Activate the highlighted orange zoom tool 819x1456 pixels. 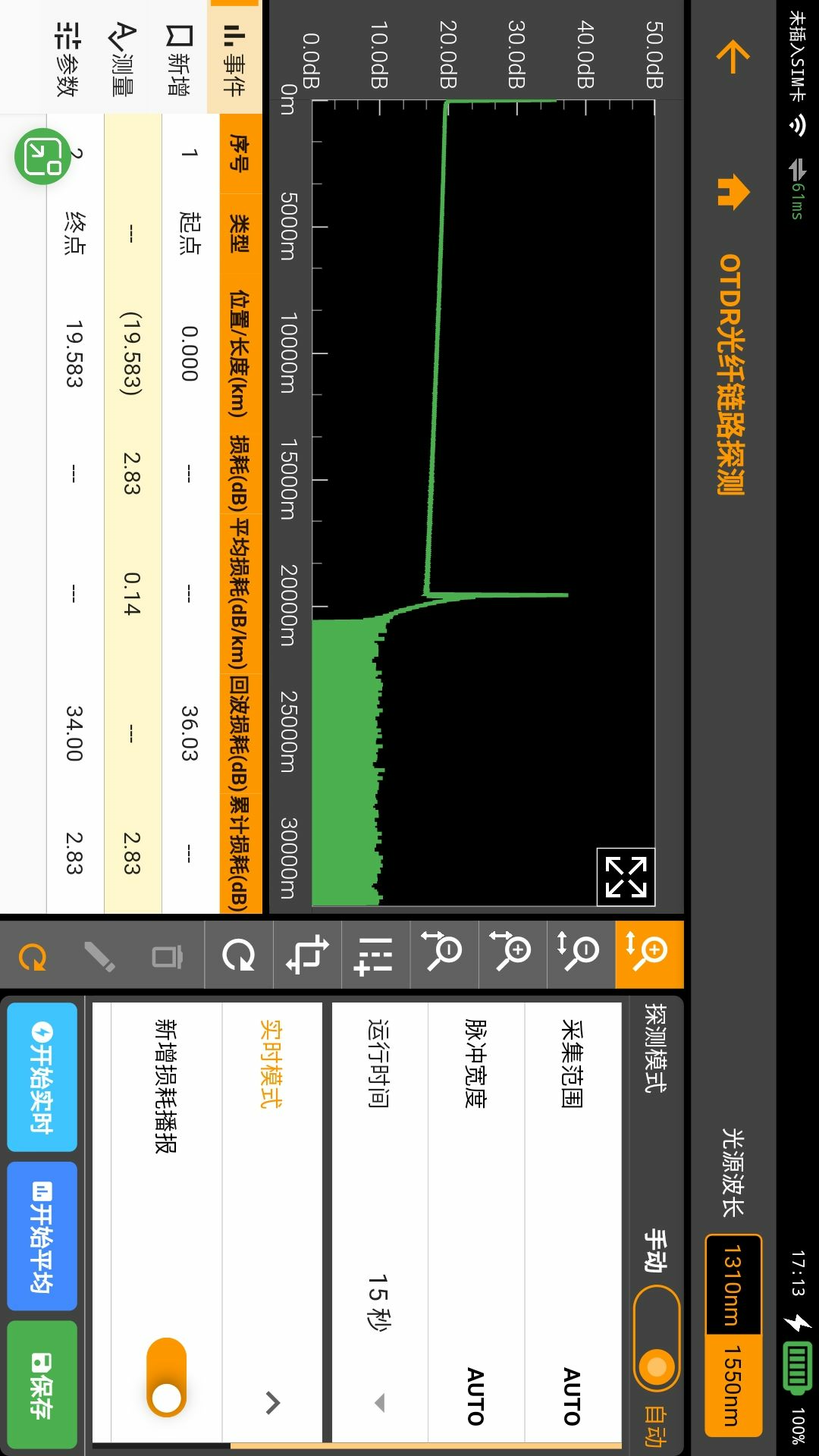(x=649, y=954)
